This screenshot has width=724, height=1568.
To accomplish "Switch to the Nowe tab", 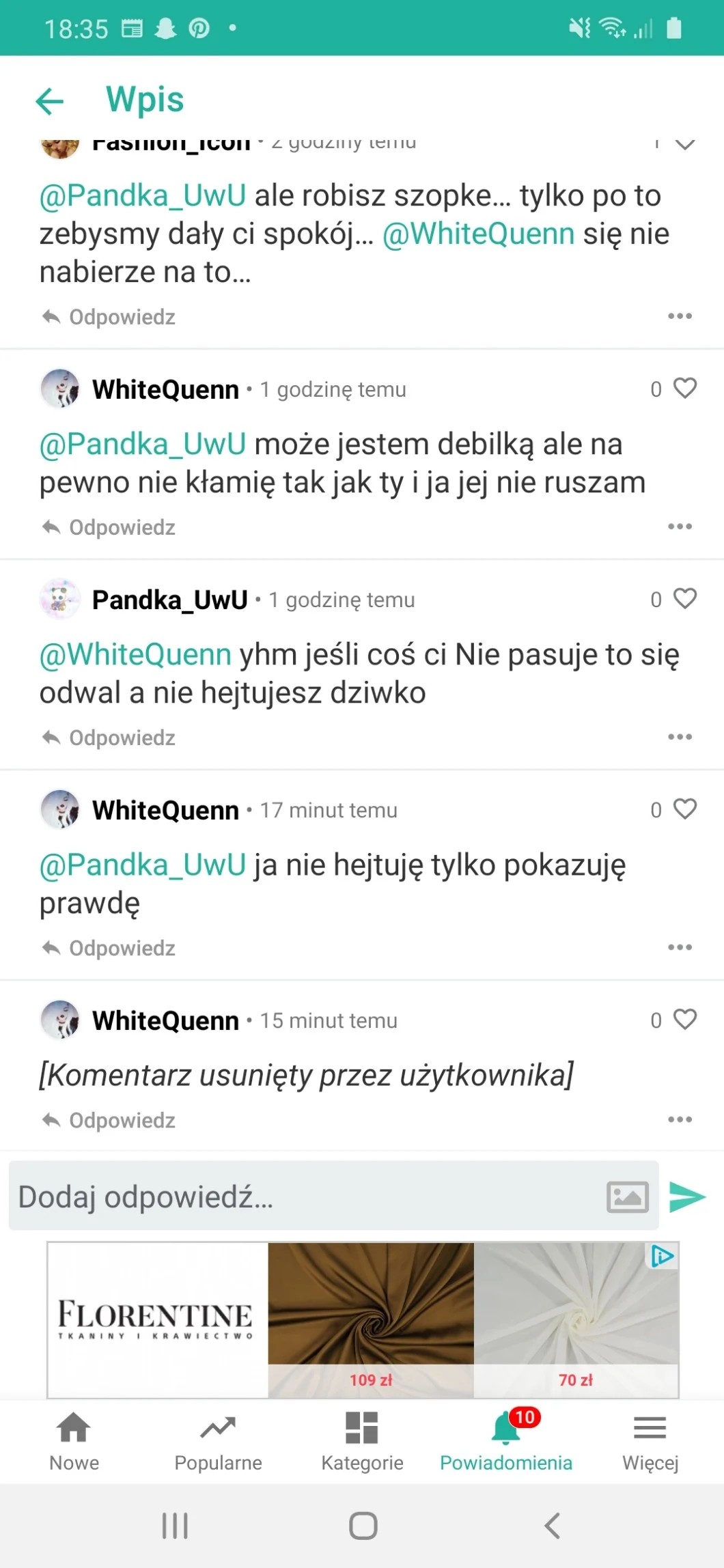I will [74, 1442].
